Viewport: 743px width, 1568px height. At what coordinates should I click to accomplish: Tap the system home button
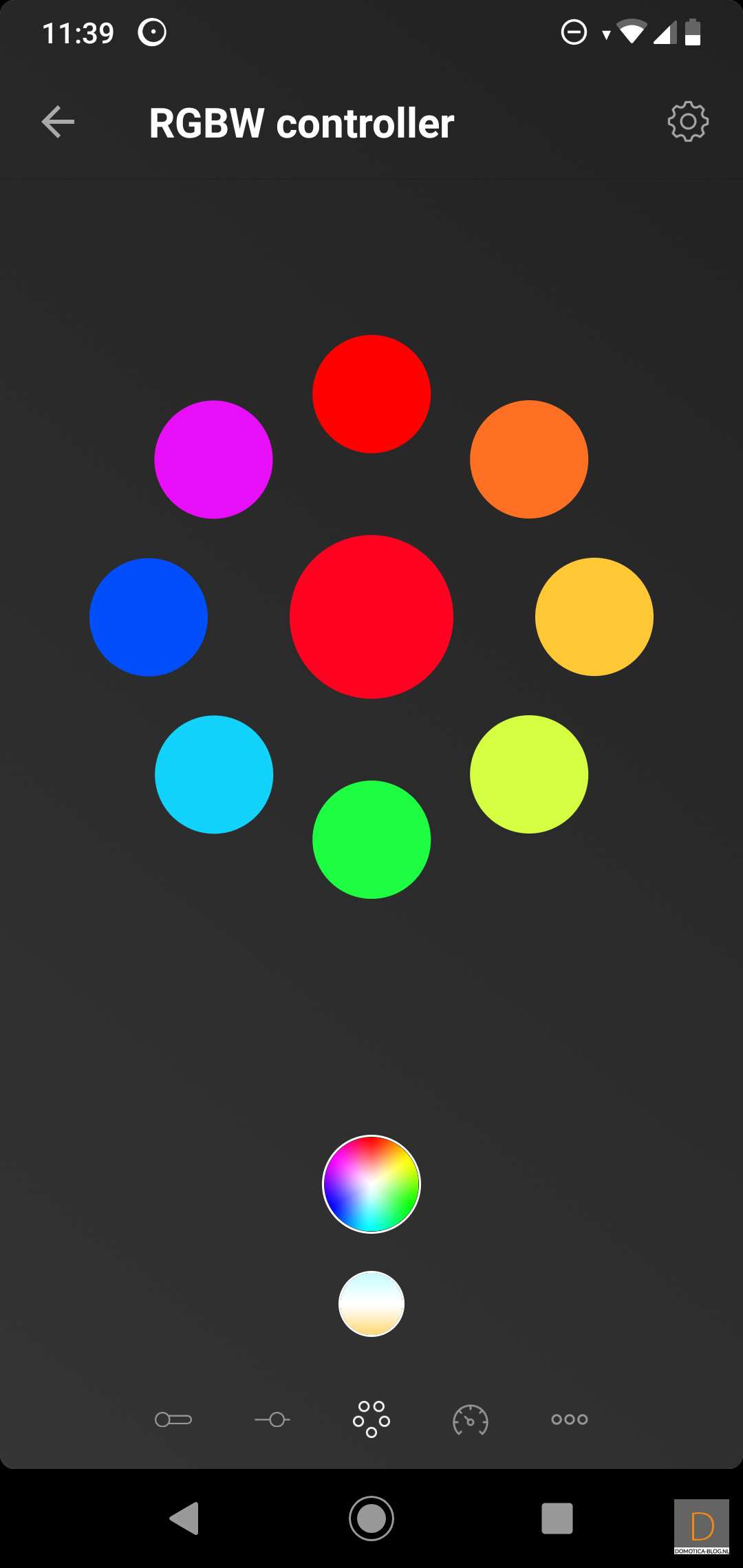click(371, 1518)
